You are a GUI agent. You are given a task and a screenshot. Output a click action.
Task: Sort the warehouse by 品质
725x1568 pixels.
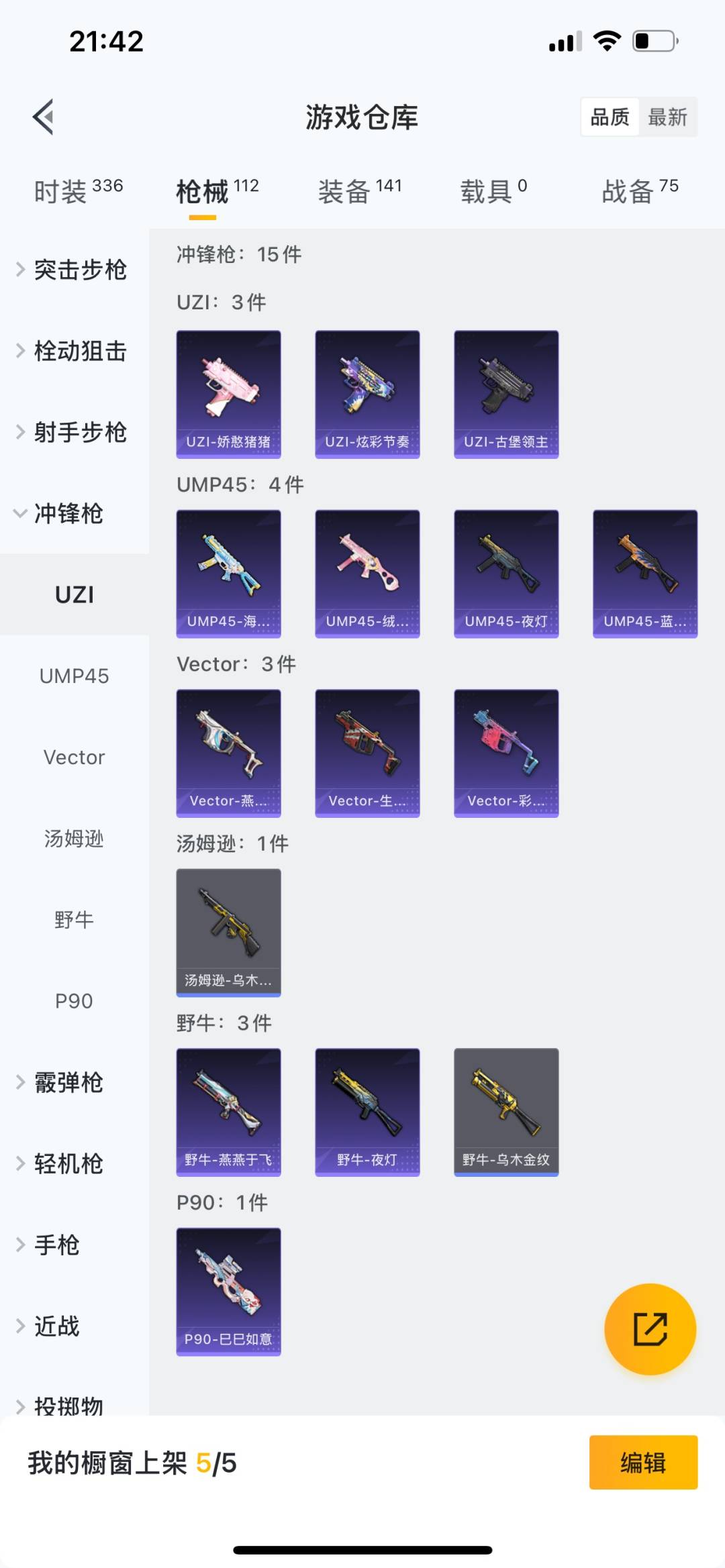pos(610,117)
